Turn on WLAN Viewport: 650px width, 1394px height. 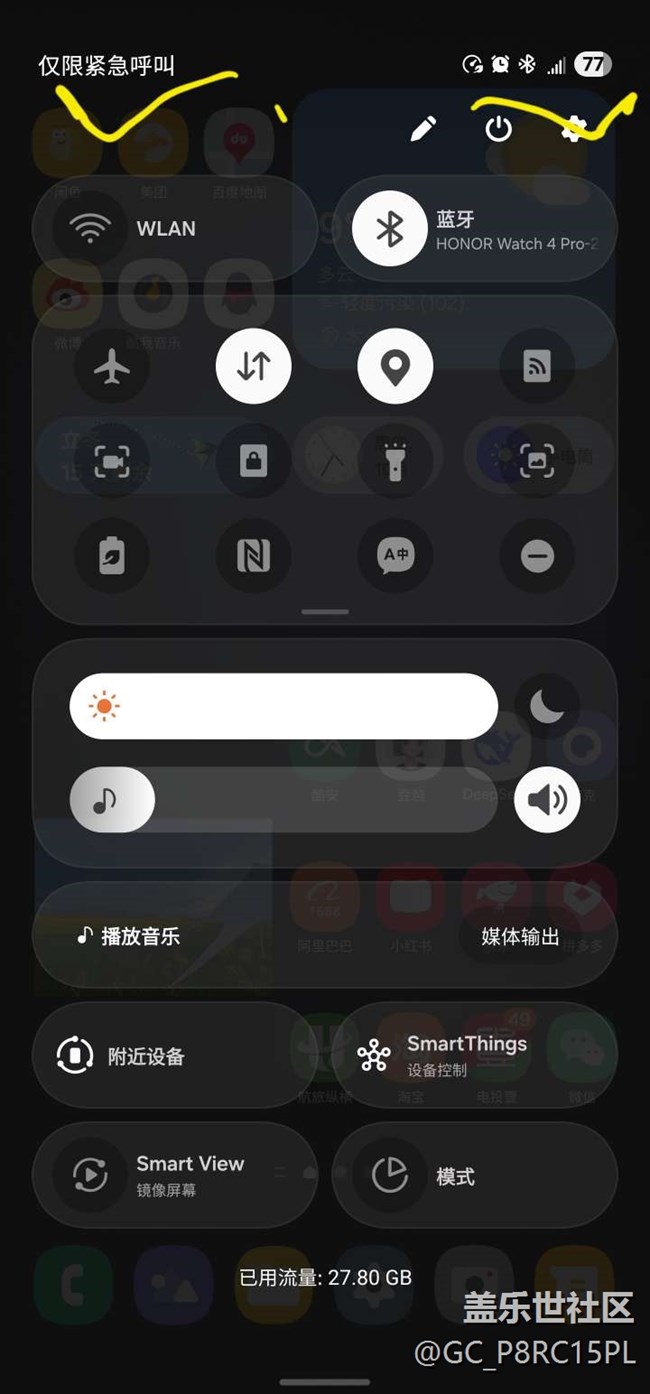tap(91, 229)
